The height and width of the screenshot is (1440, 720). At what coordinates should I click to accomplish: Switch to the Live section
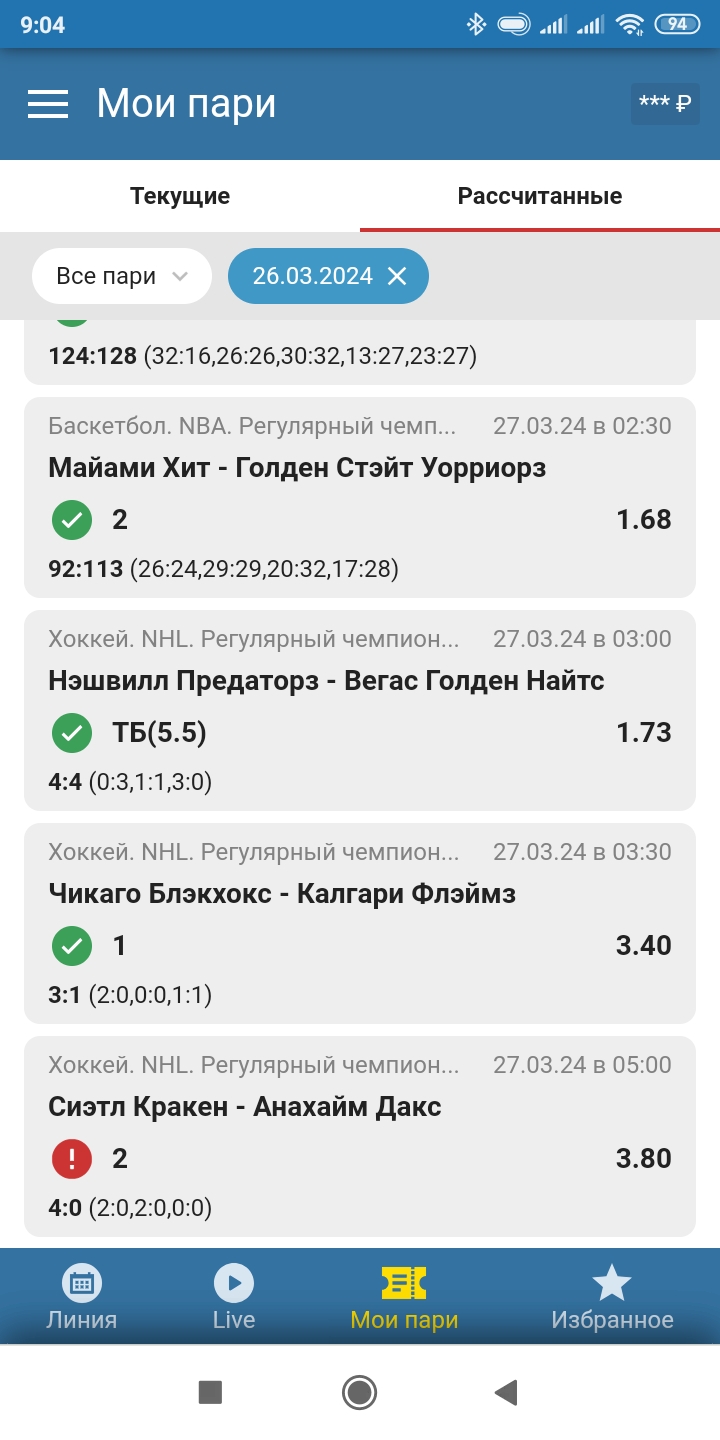coord(234,1298)
